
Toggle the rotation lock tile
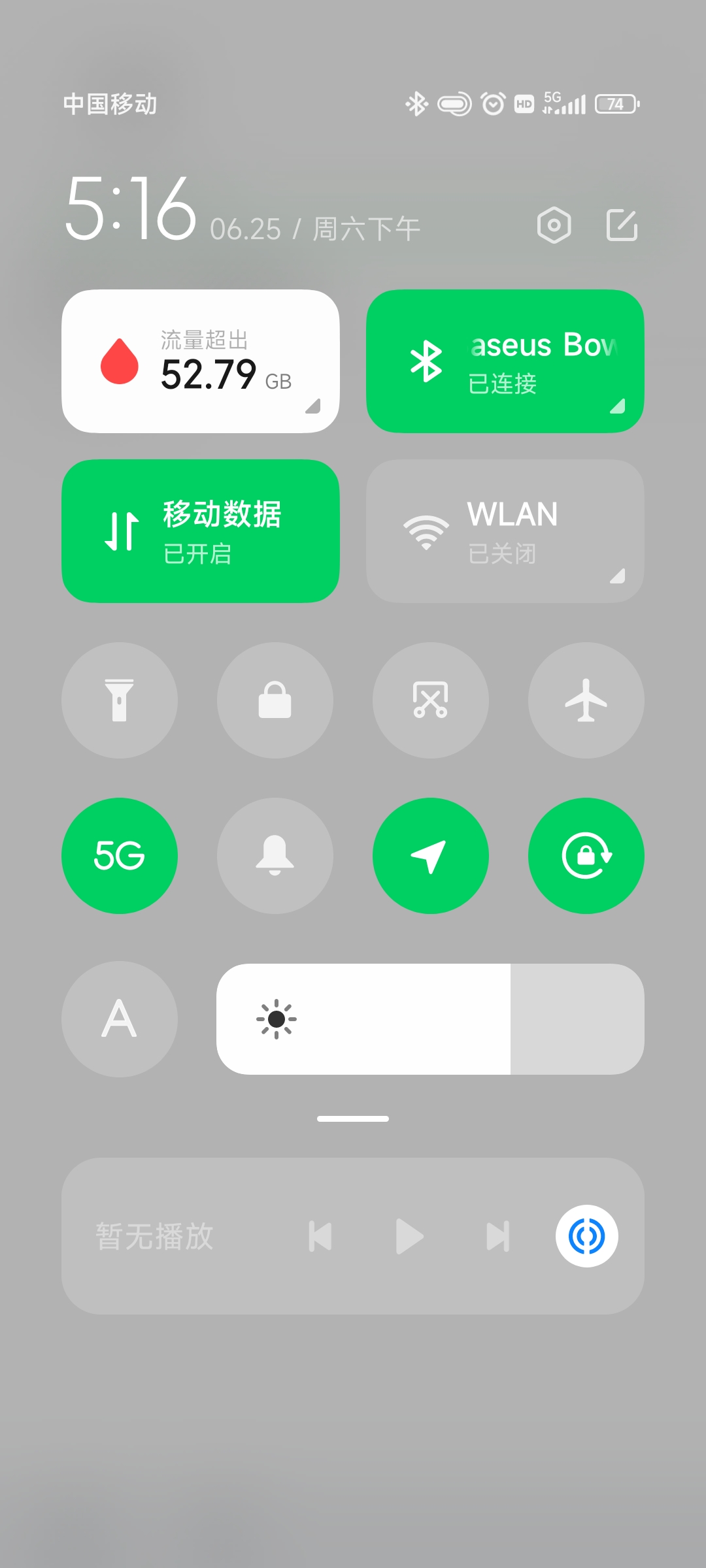586,856
